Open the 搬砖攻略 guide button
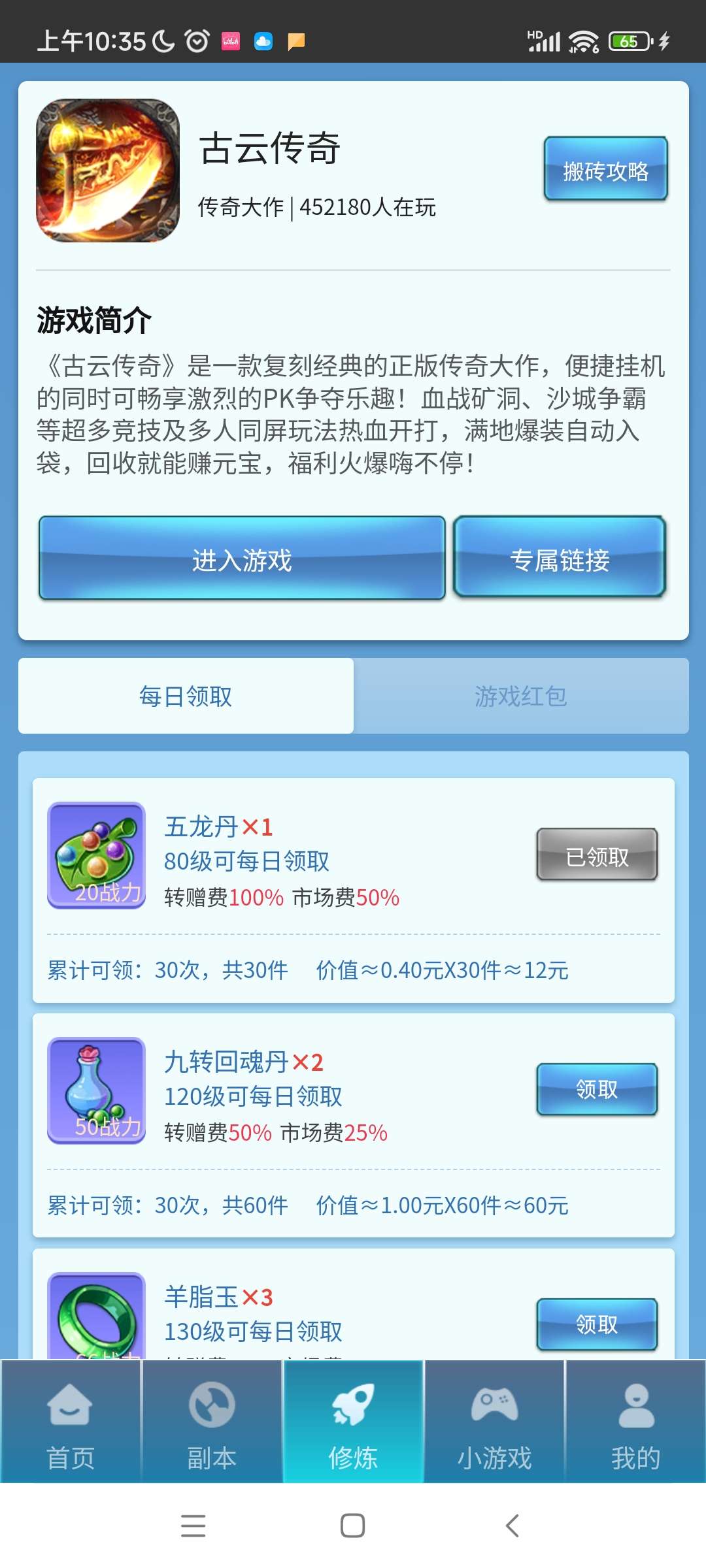This screenshot has height=1568, width=706. click(x=605, y=169)
